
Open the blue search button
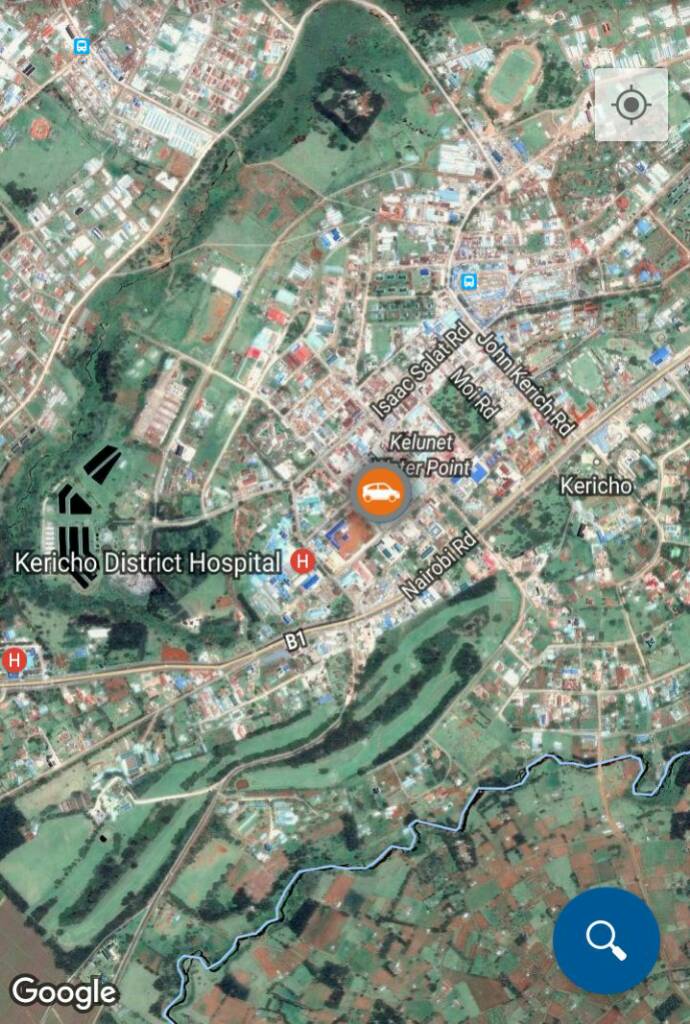(606, 939)
